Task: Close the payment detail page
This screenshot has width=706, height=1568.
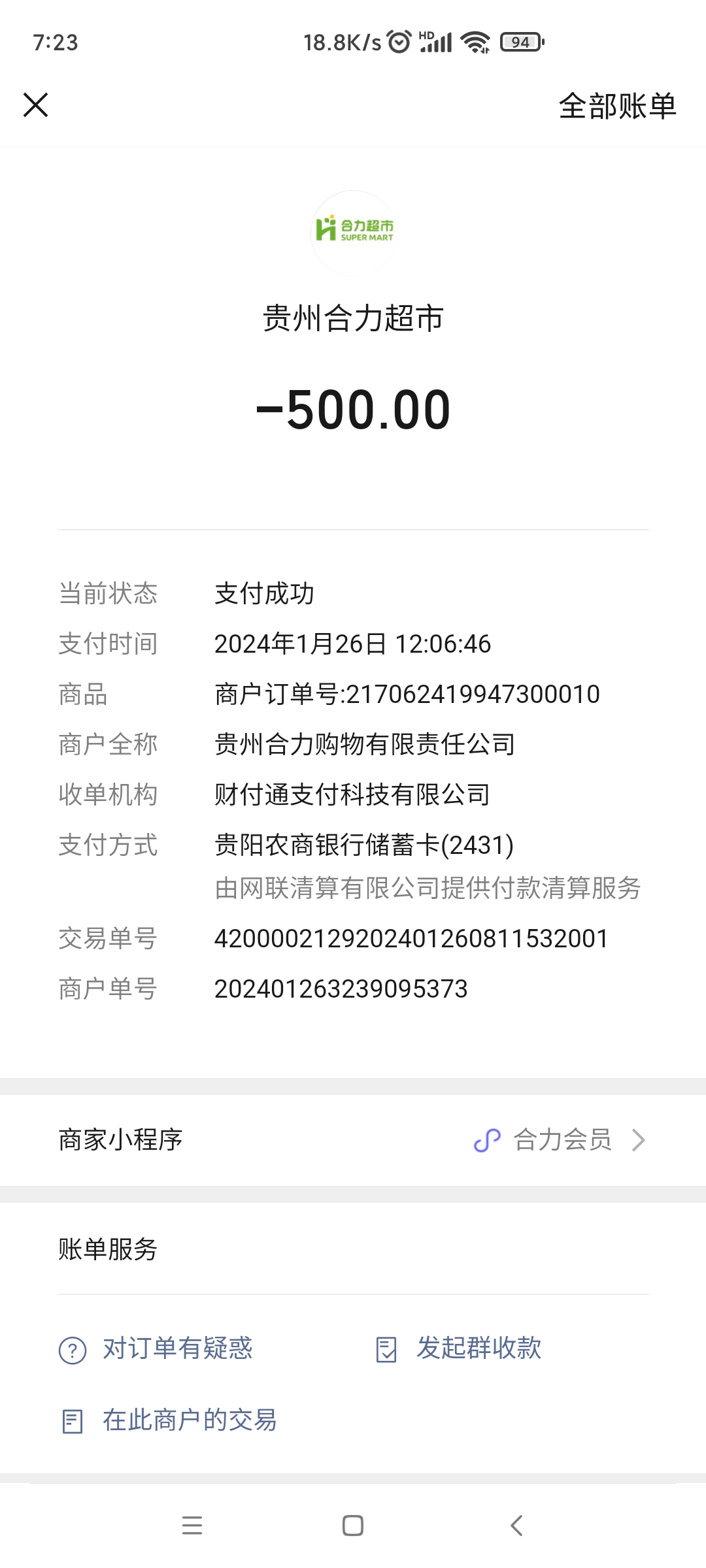Action: [35, 105]
